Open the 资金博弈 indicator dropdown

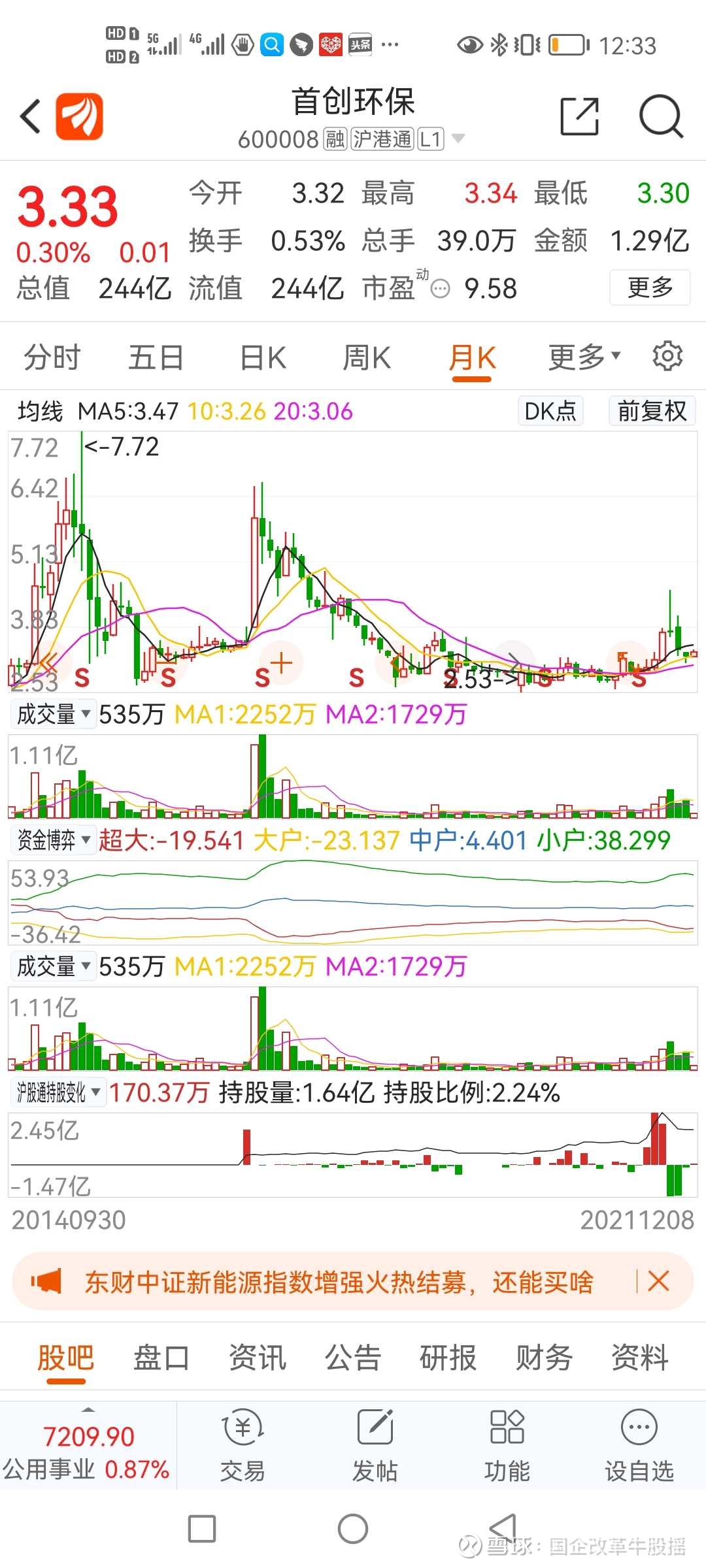(x=54, y=840)
